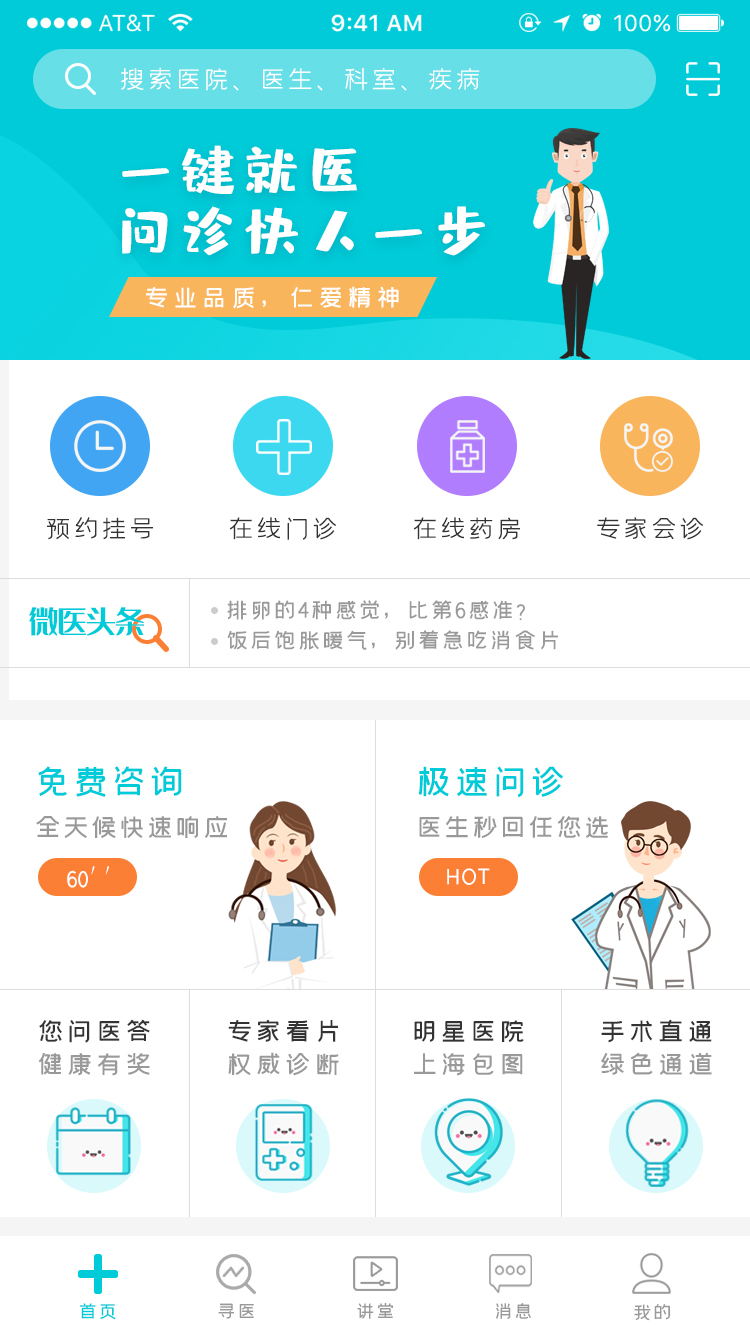
Task: Switch to the 讲堂 tab
Action: [375, 1286]
